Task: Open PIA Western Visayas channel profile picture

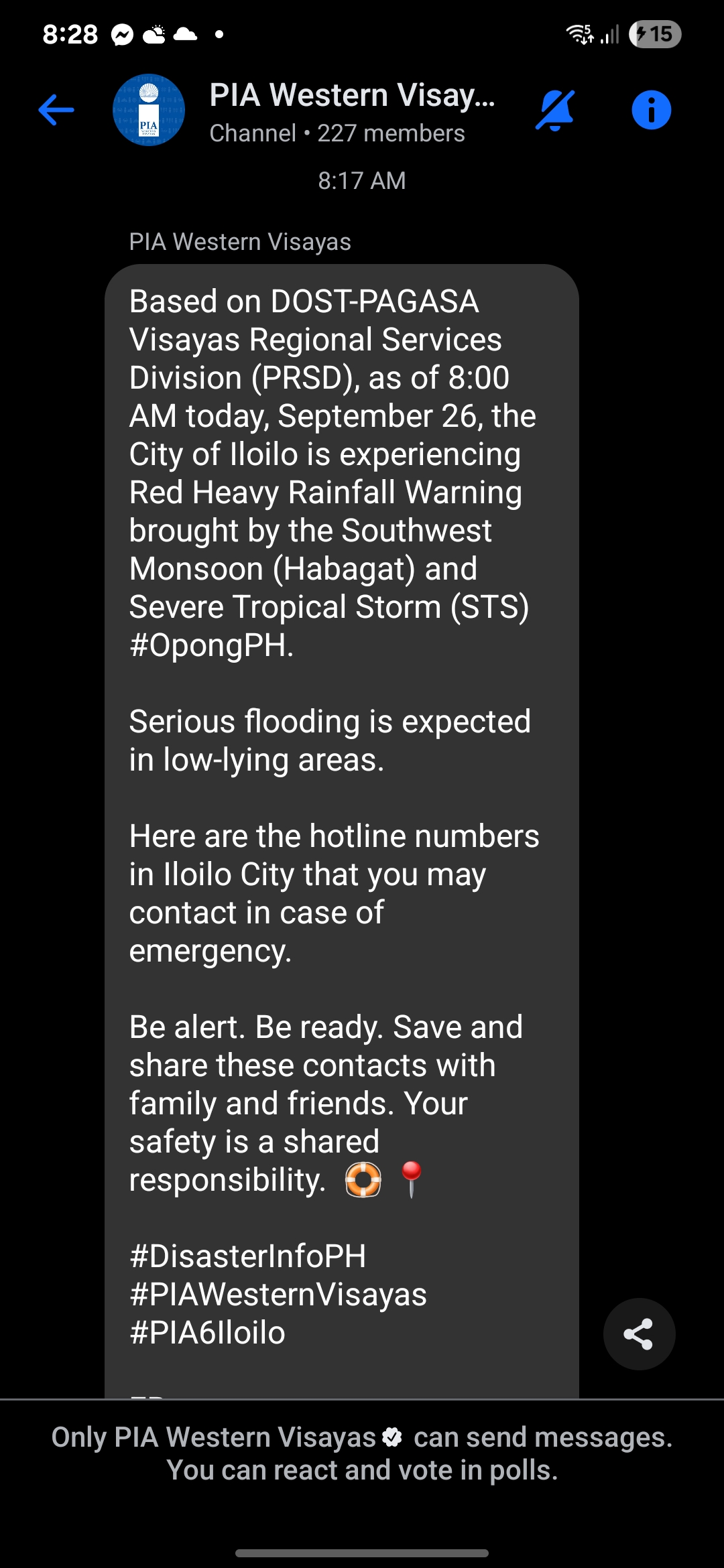Action: (149, 110)
